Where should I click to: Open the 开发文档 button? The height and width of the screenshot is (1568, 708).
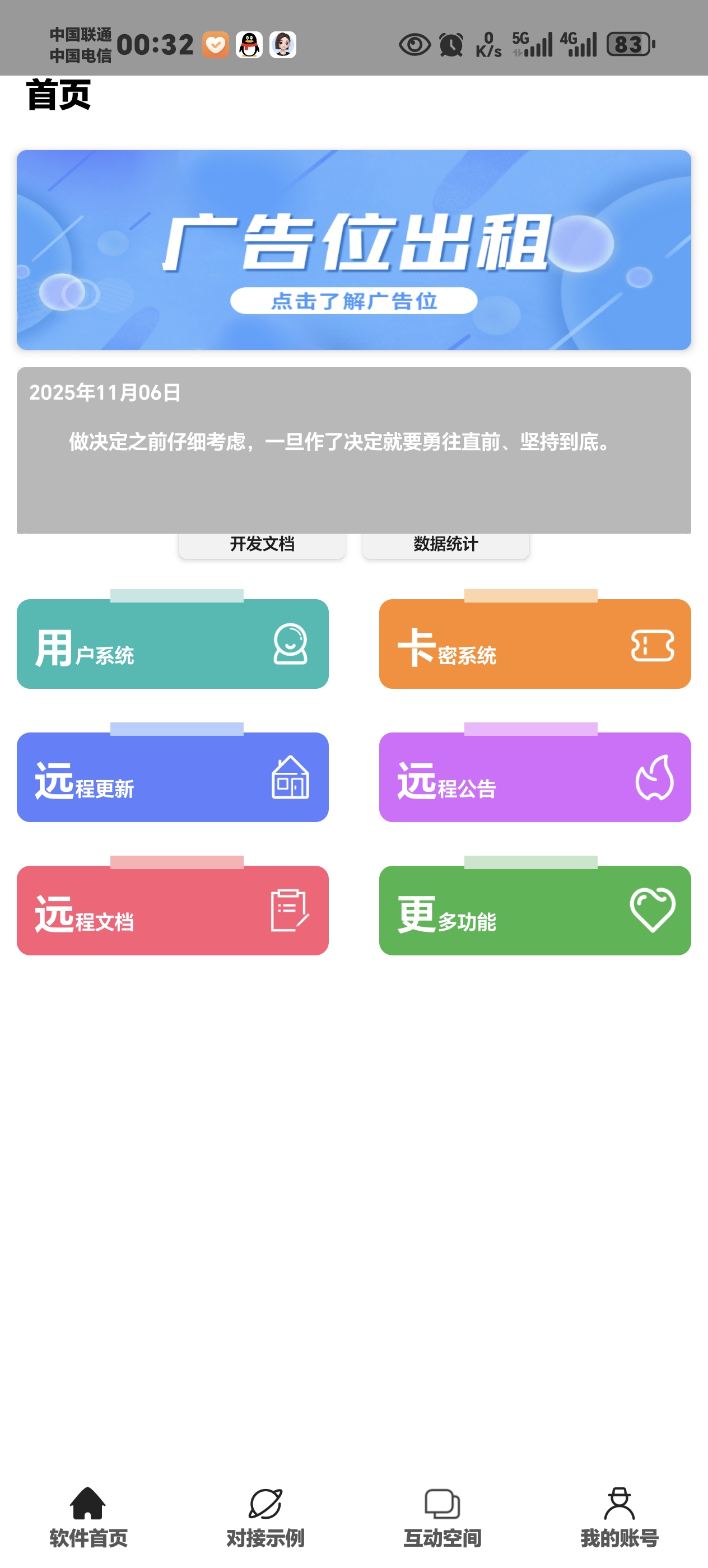[262, 545]
